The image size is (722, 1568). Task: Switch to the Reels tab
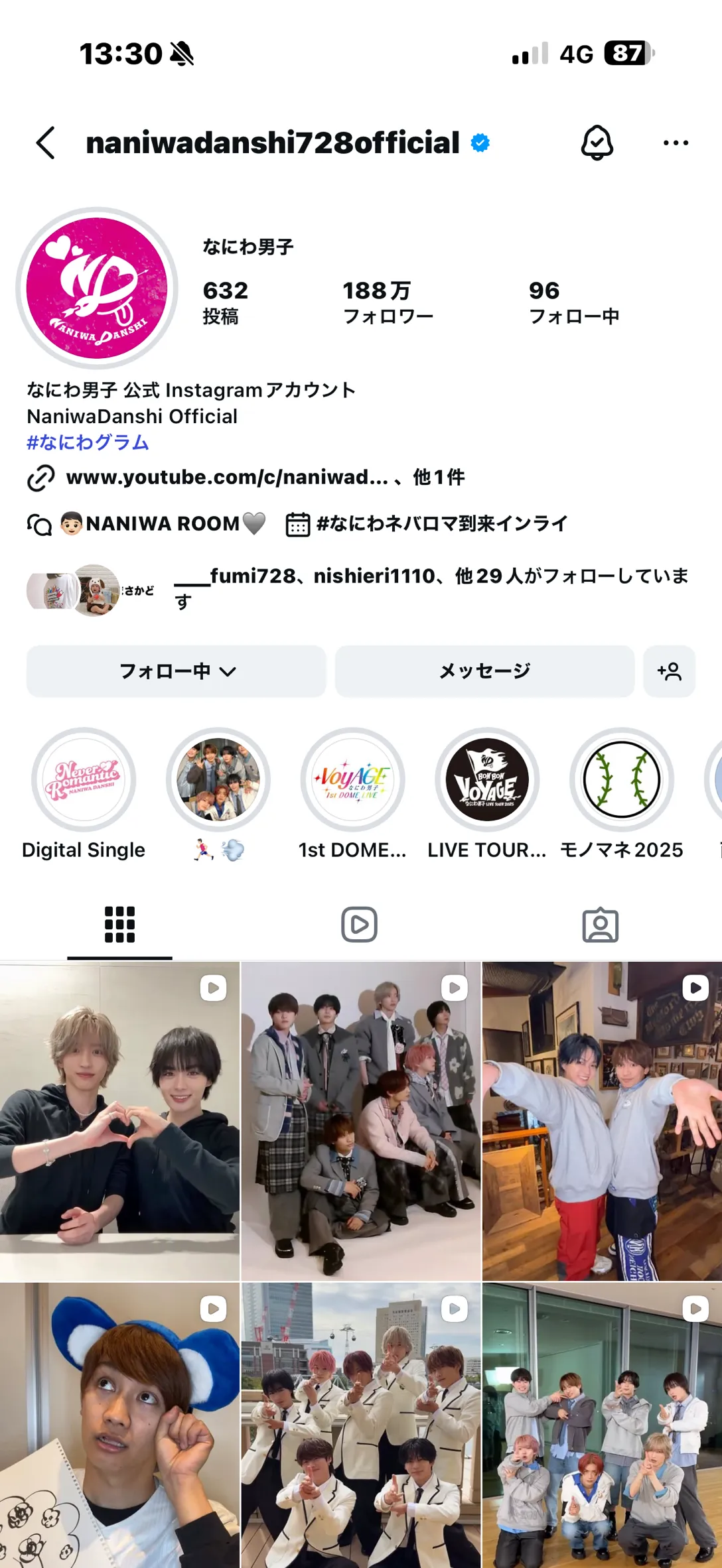pyautogui.click(x=360, y=925)
